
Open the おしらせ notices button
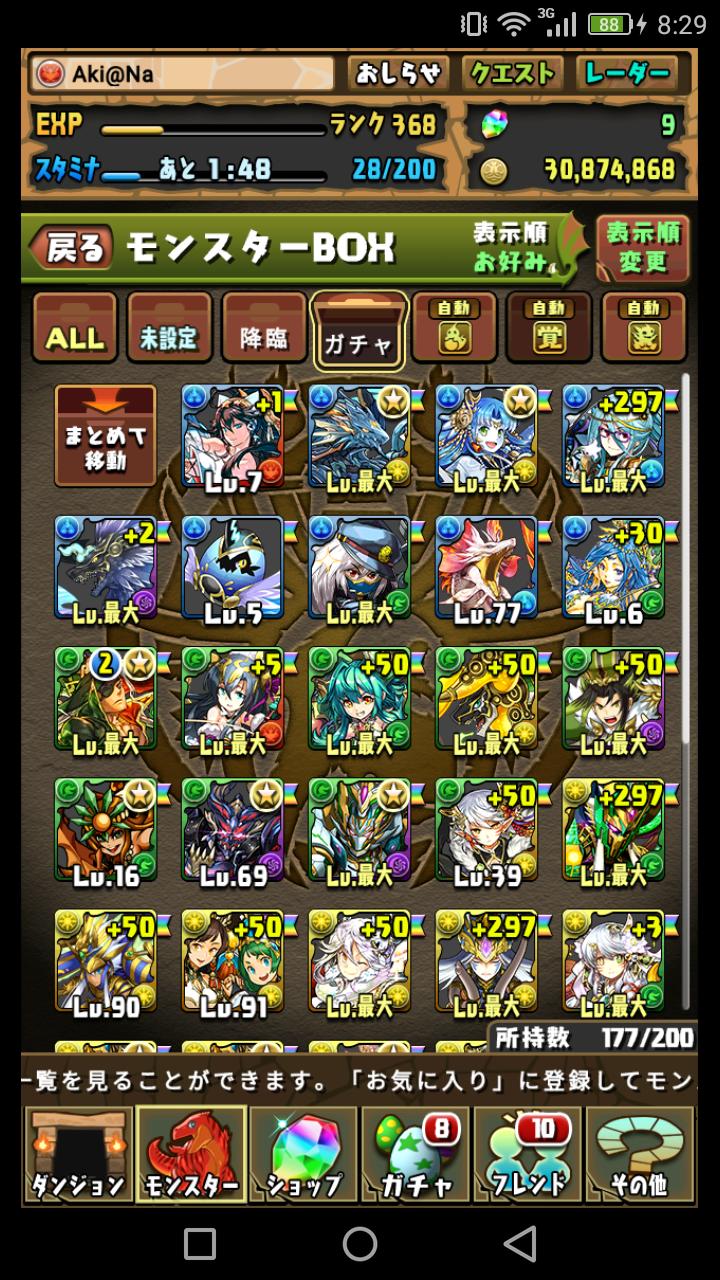[398, 74]
